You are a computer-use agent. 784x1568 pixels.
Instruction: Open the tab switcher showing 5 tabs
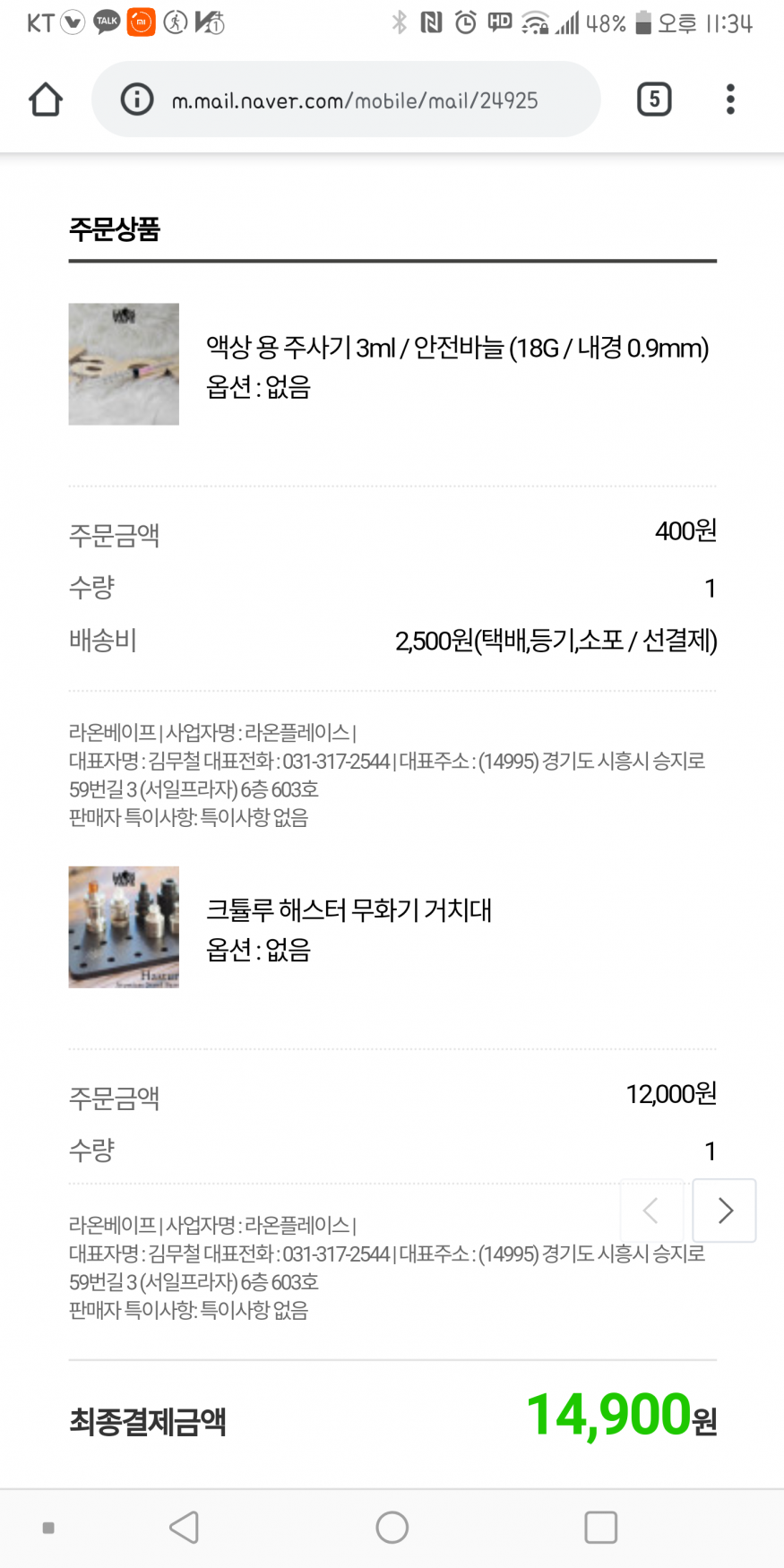(654, 99)
